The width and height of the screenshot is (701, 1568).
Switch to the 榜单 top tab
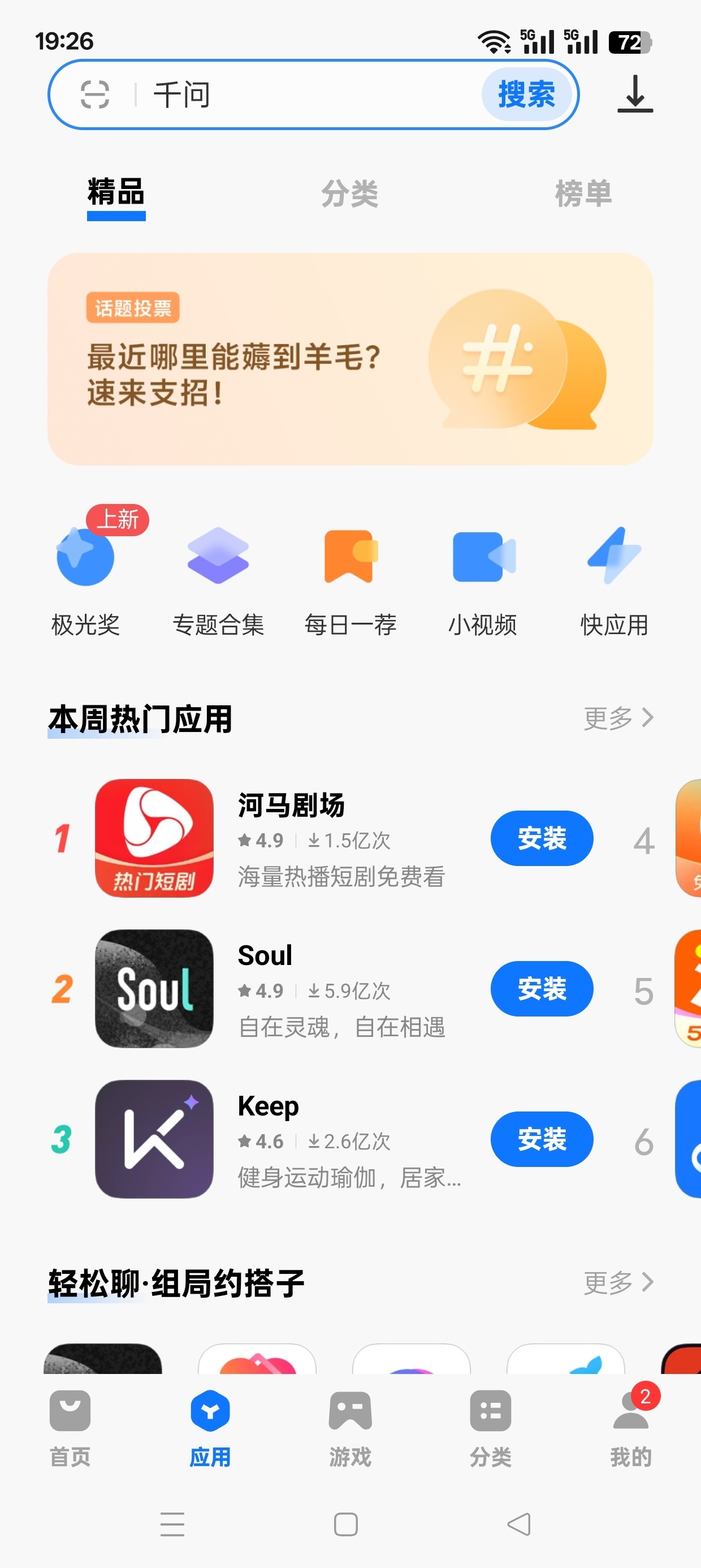click(583, 194)
